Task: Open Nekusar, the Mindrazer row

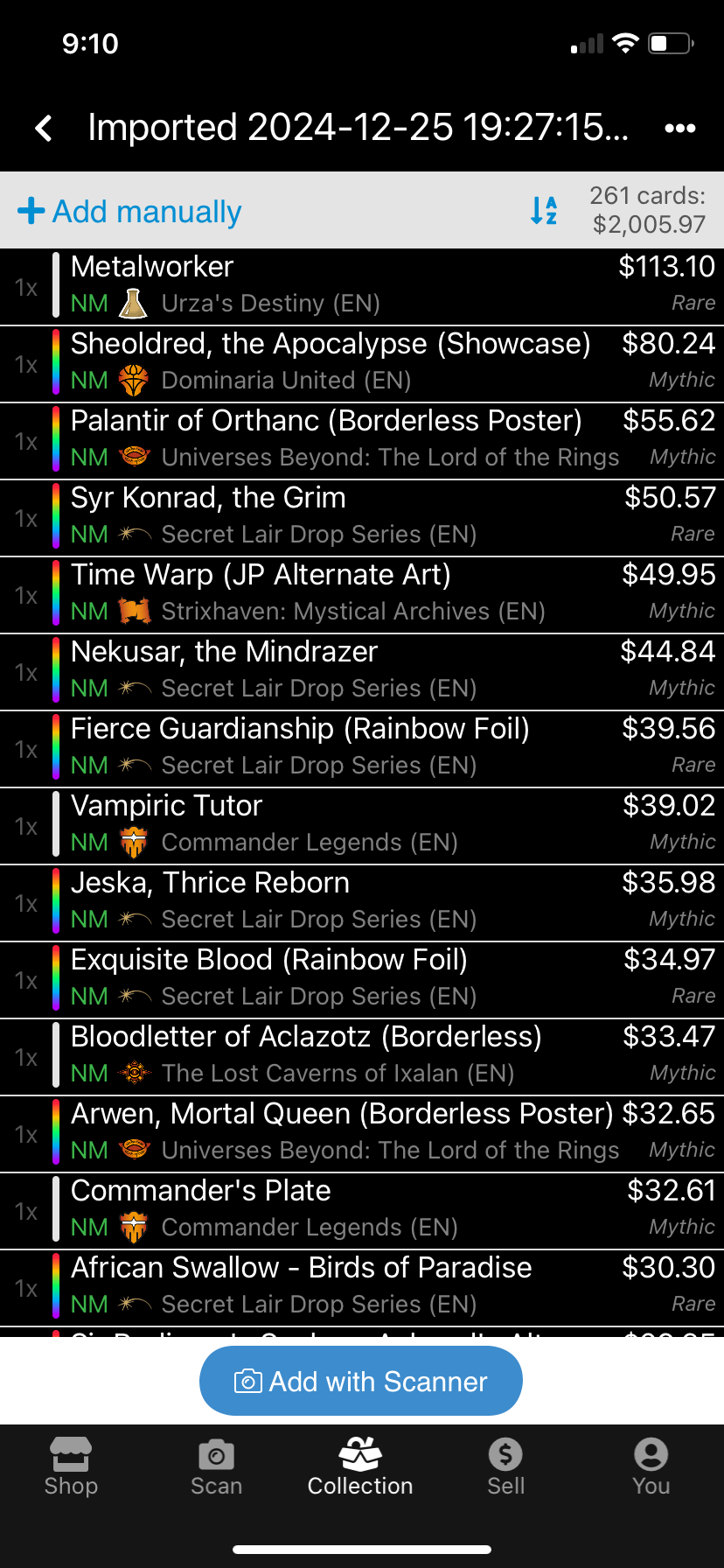Action: [x=362, y=672]
